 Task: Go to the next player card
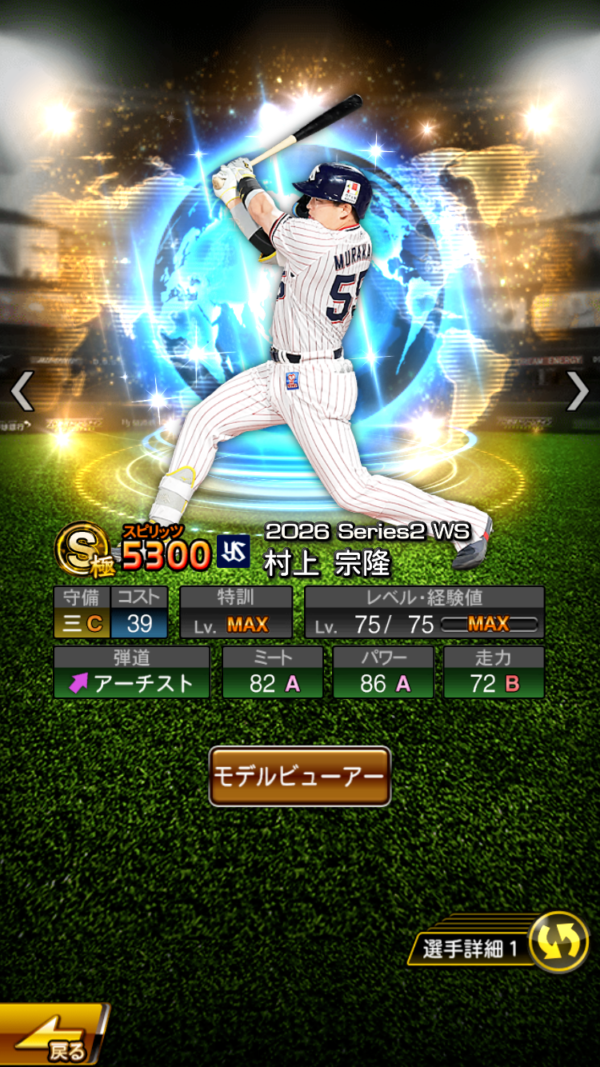[x=578, y=391]
